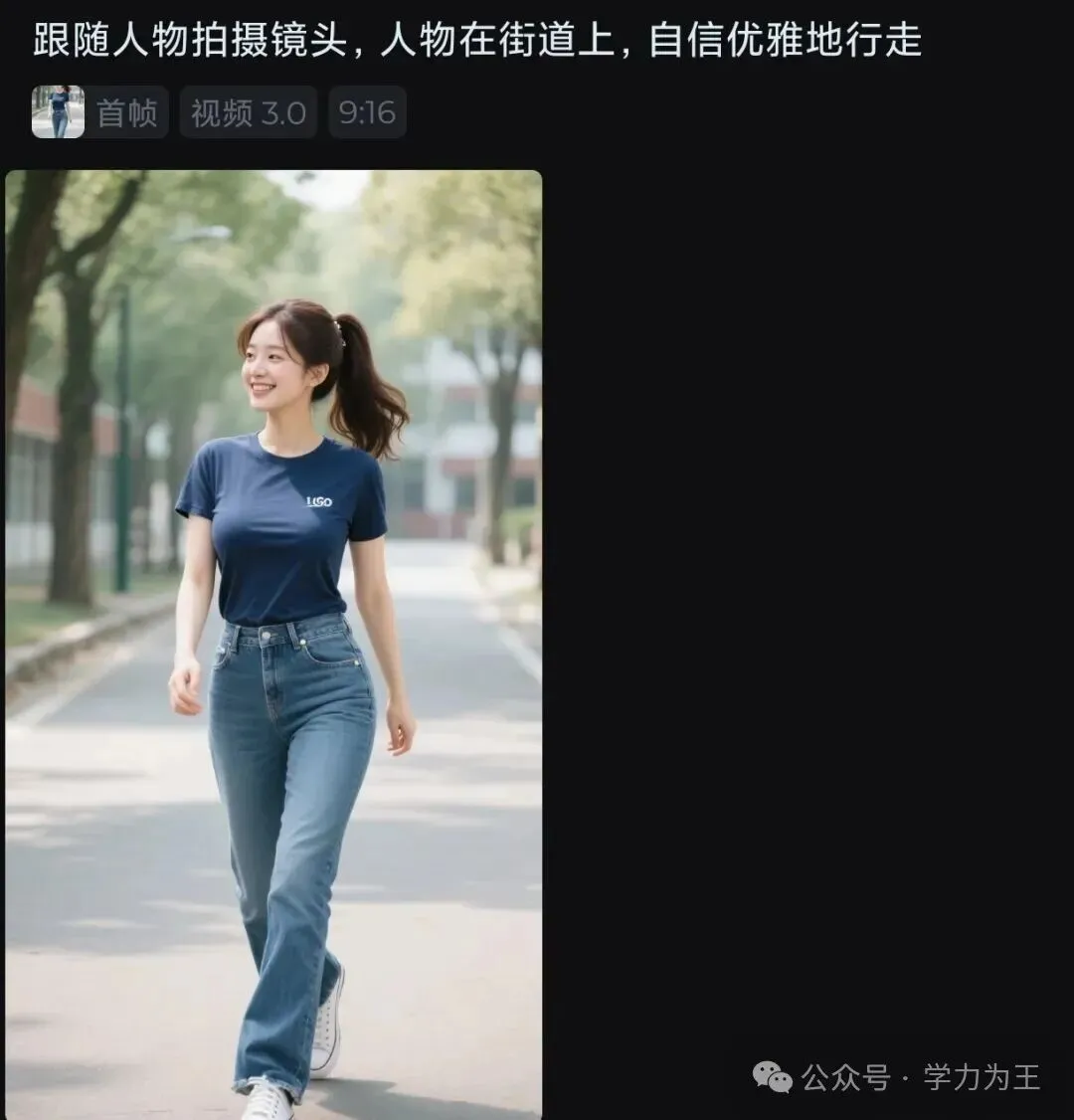This screenshot has width=1074, height=1120.
Task: Tap the 视频 3.0 model chip
Action: point(249,112)
